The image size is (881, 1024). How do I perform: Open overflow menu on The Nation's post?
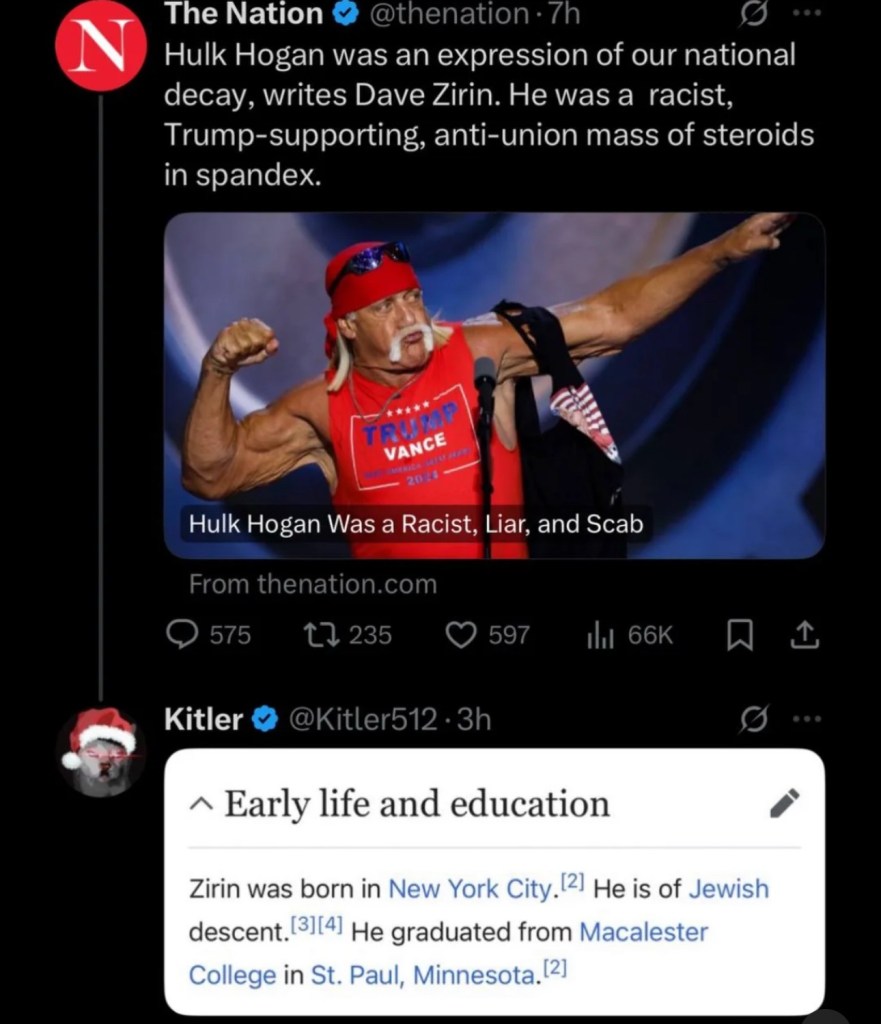coord(807,14)
